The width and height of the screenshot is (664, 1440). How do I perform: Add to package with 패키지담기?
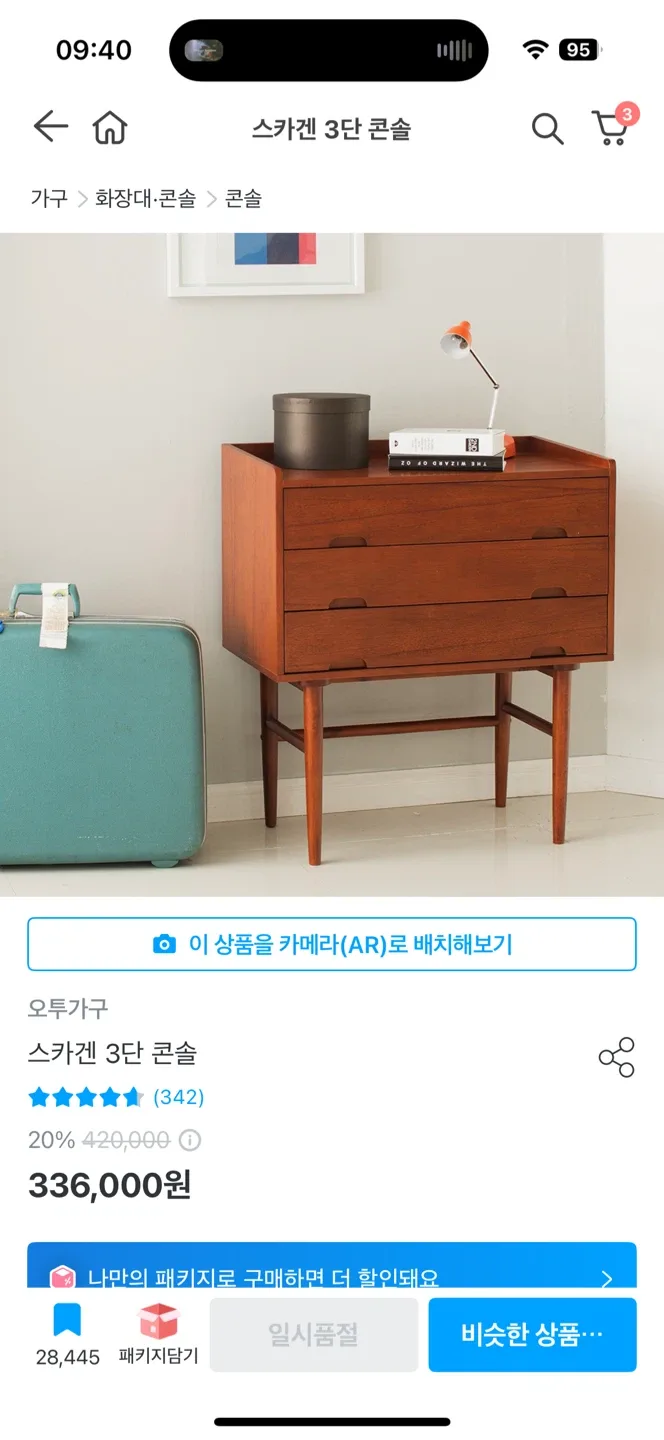pyautogui.click(x=158, y=1334)
